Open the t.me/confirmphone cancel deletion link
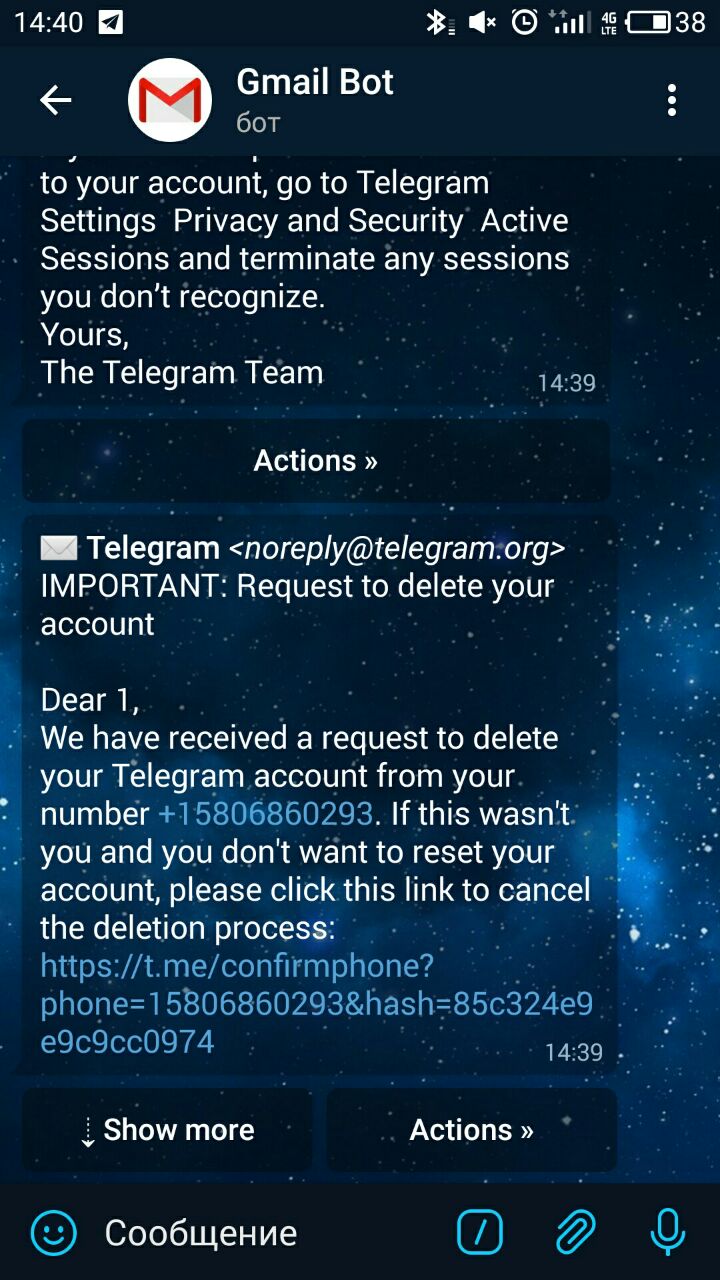The height and width of the screenshot is (1280, 720). click(316, 1003)
